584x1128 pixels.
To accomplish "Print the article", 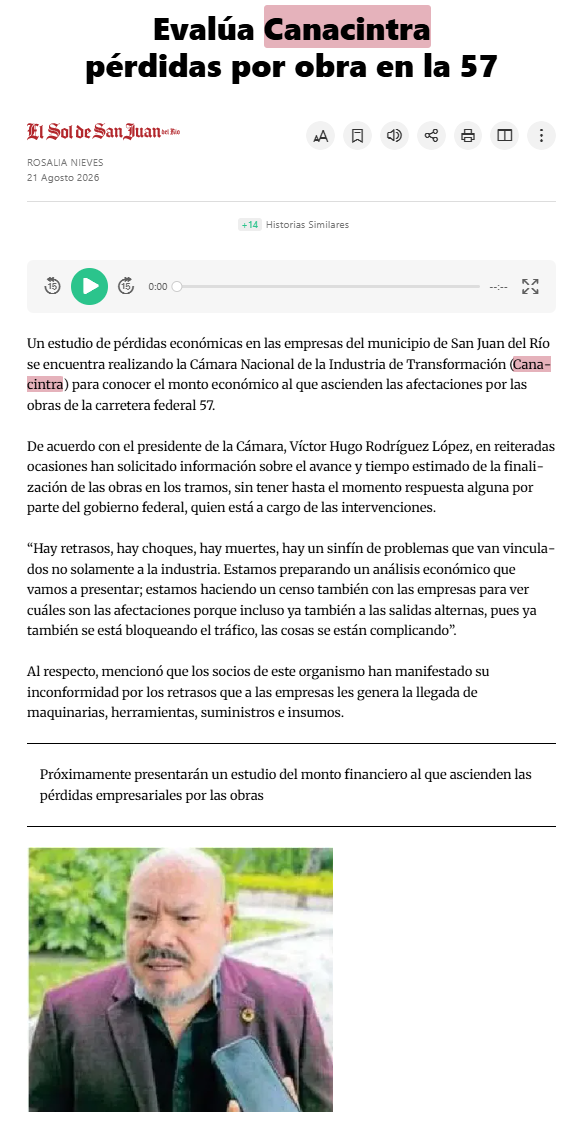I will [467, 135].
